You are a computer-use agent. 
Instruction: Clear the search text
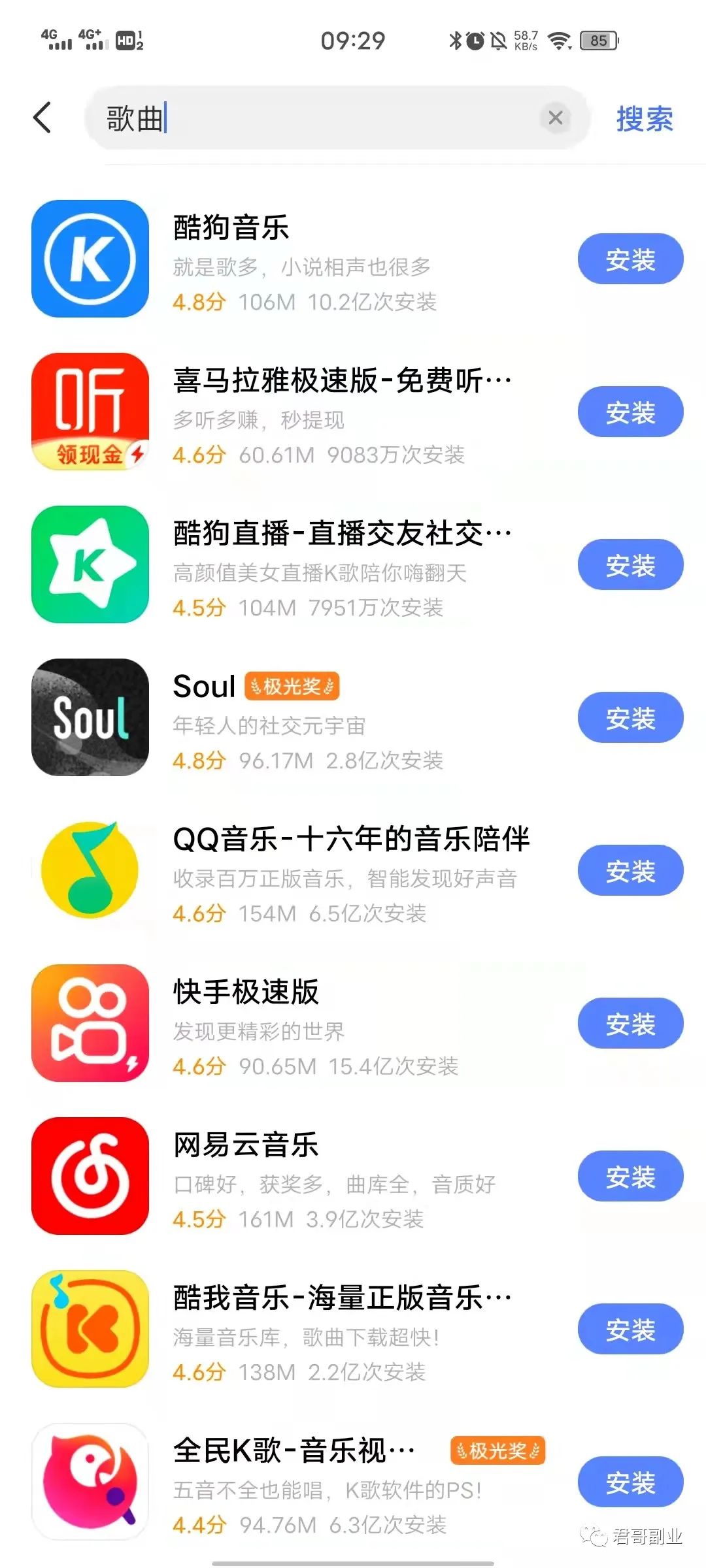tap(556, 118)
